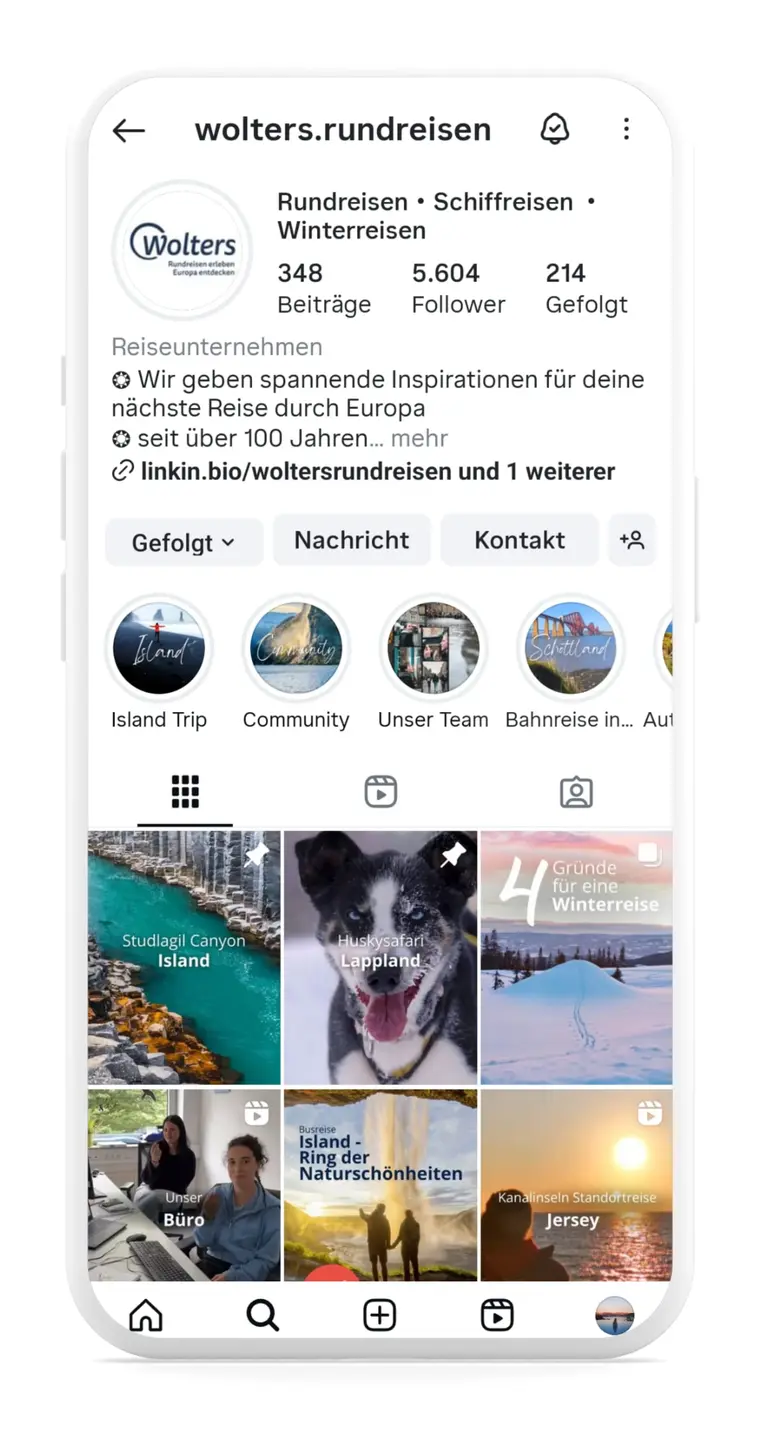
Task: Send a message via the Nachricht button
Action: click(x=352, y=540)
